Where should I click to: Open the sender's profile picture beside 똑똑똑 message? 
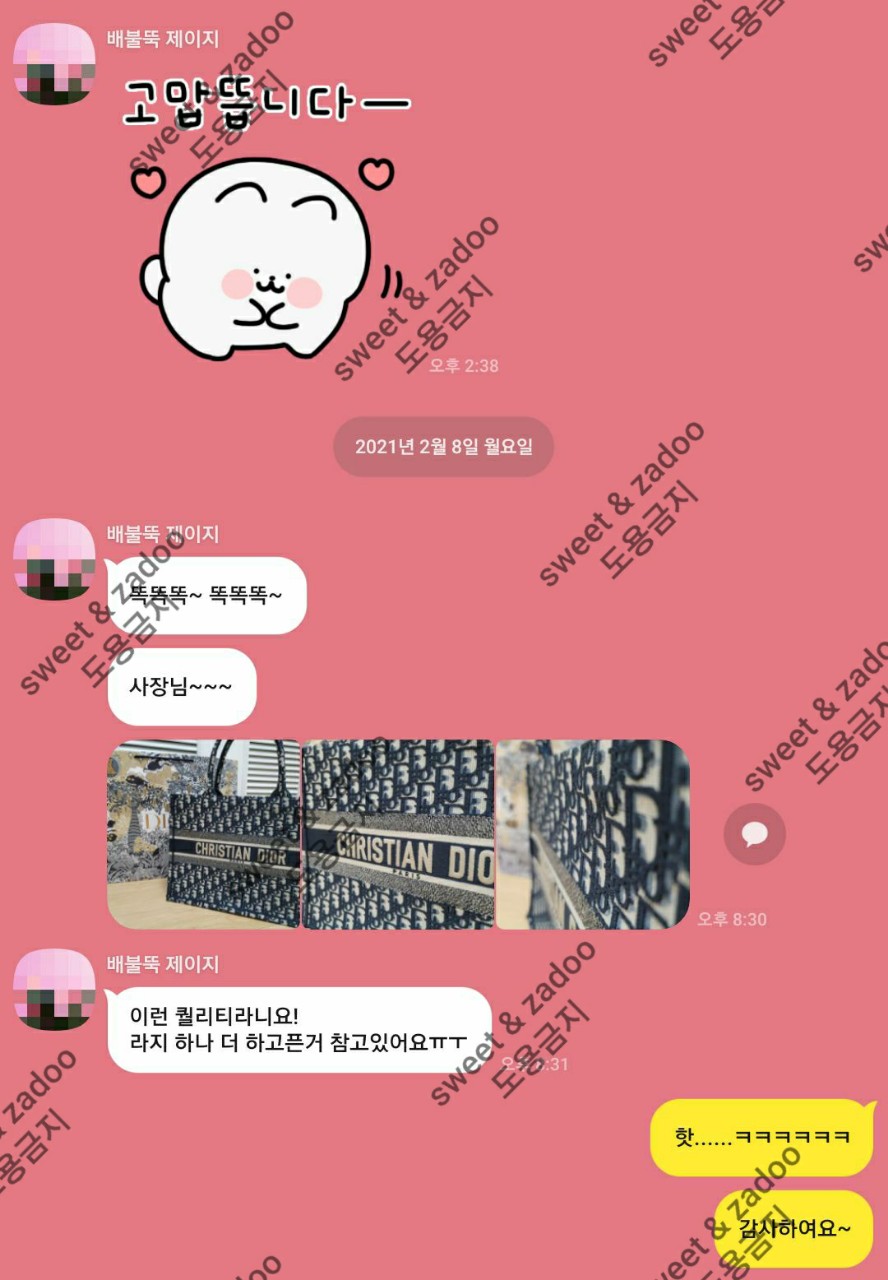[x=54, y=559]
